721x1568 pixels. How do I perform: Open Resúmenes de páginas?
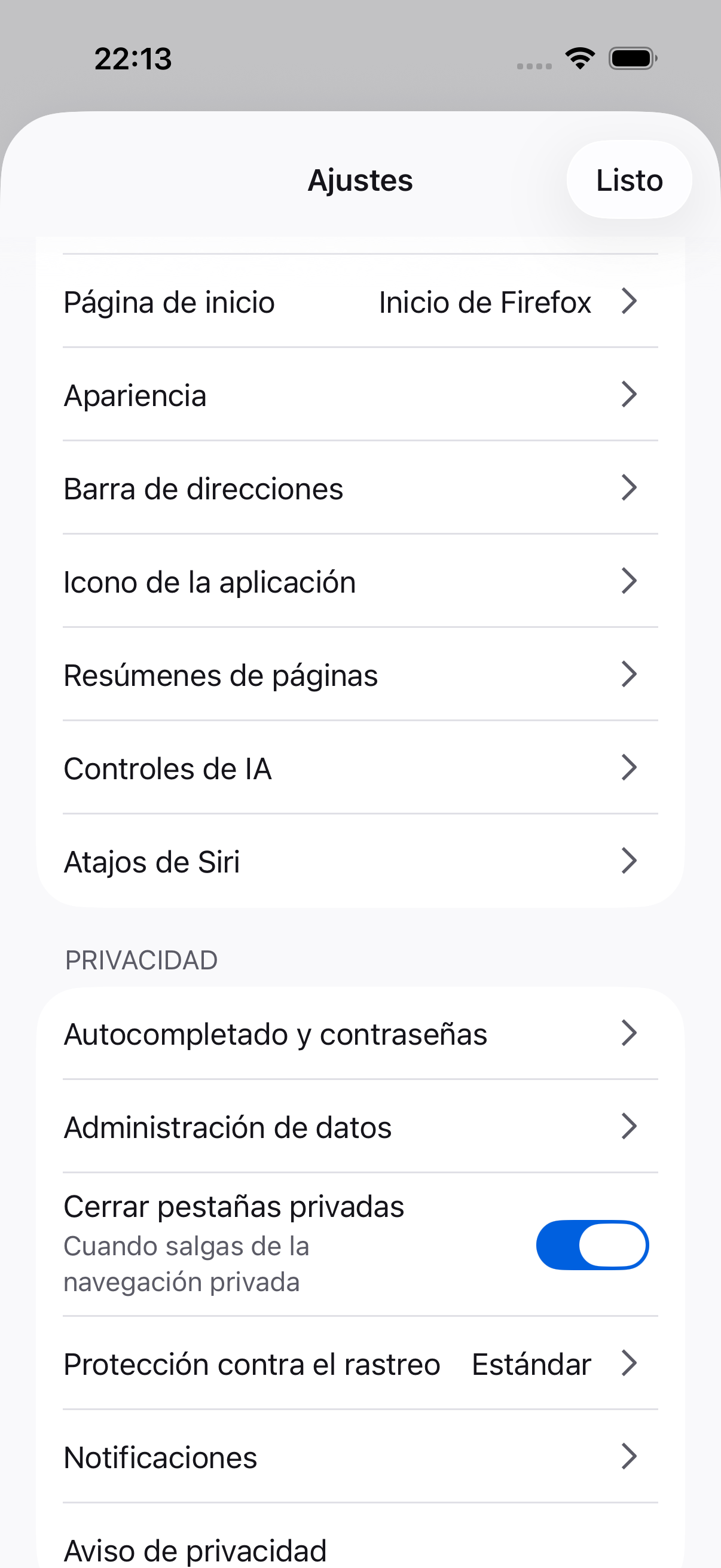(360, 674)
